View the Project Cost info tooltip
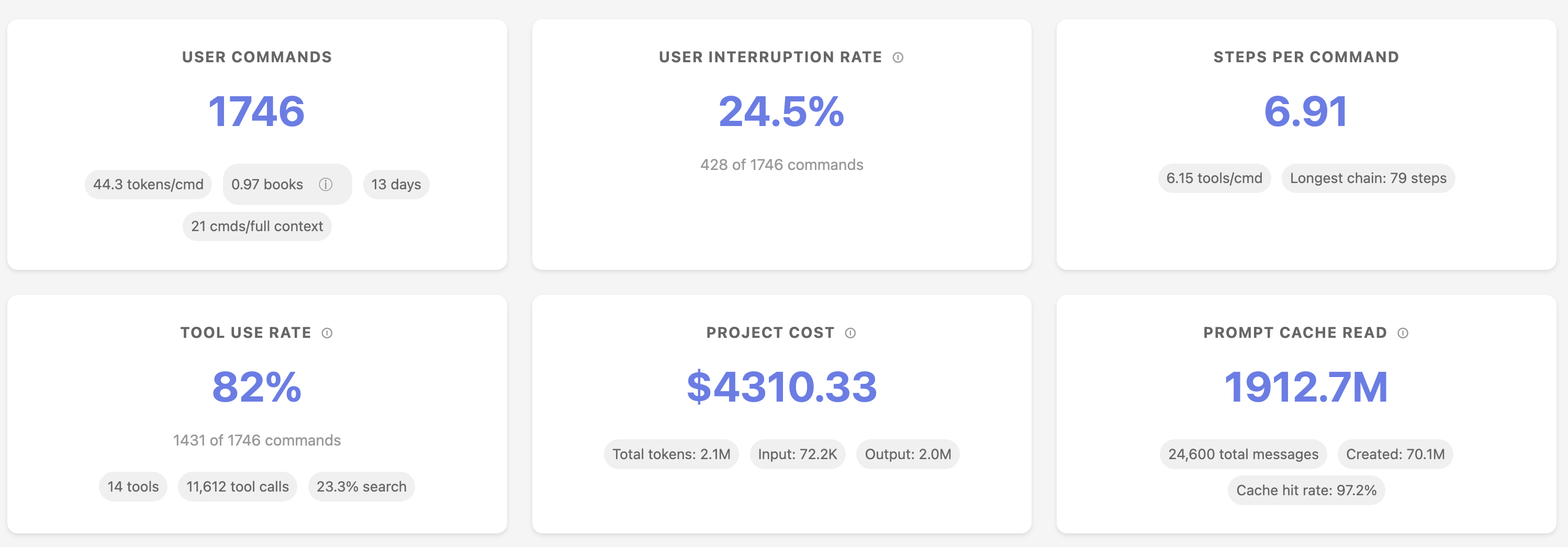This screenshot has height=547, width=1568. (850, 333)
